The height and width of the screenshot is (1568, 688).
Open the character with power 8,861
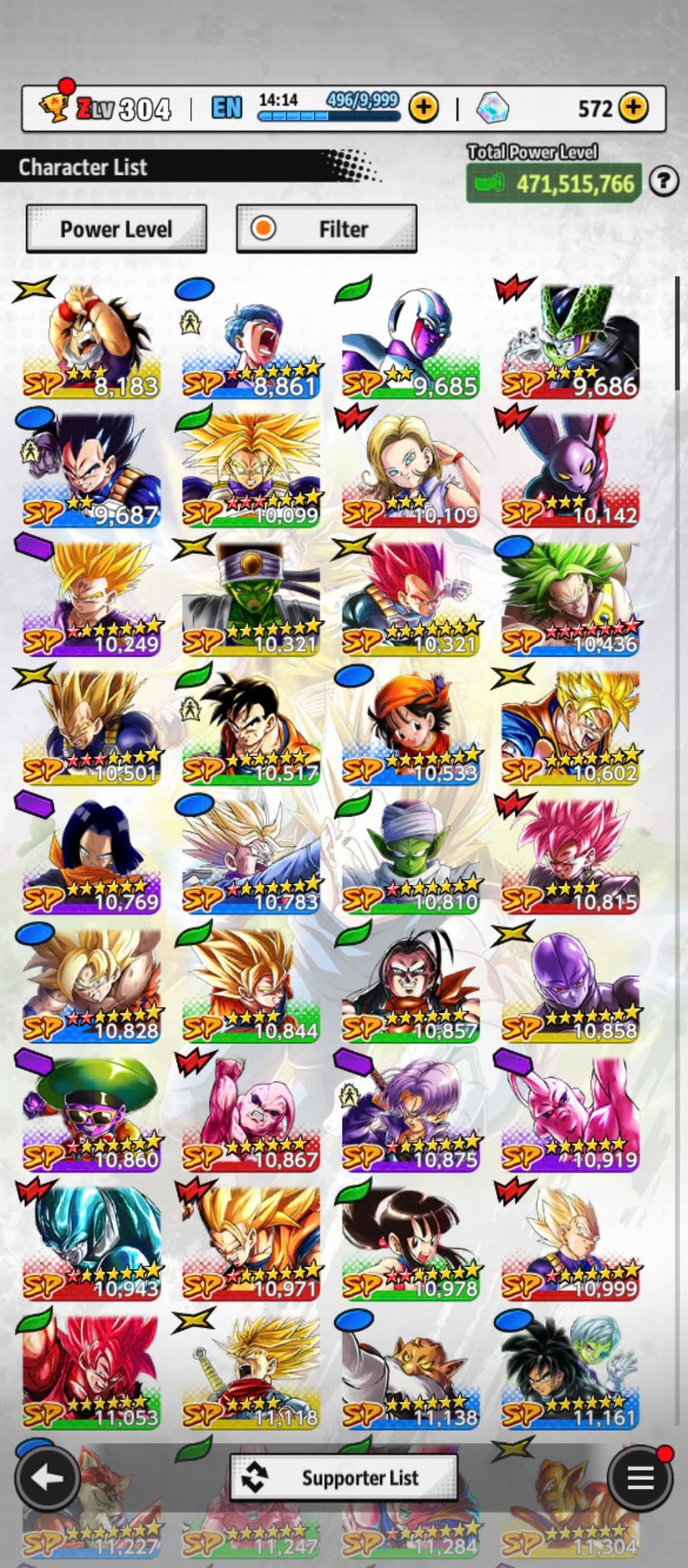click(251, 341)
